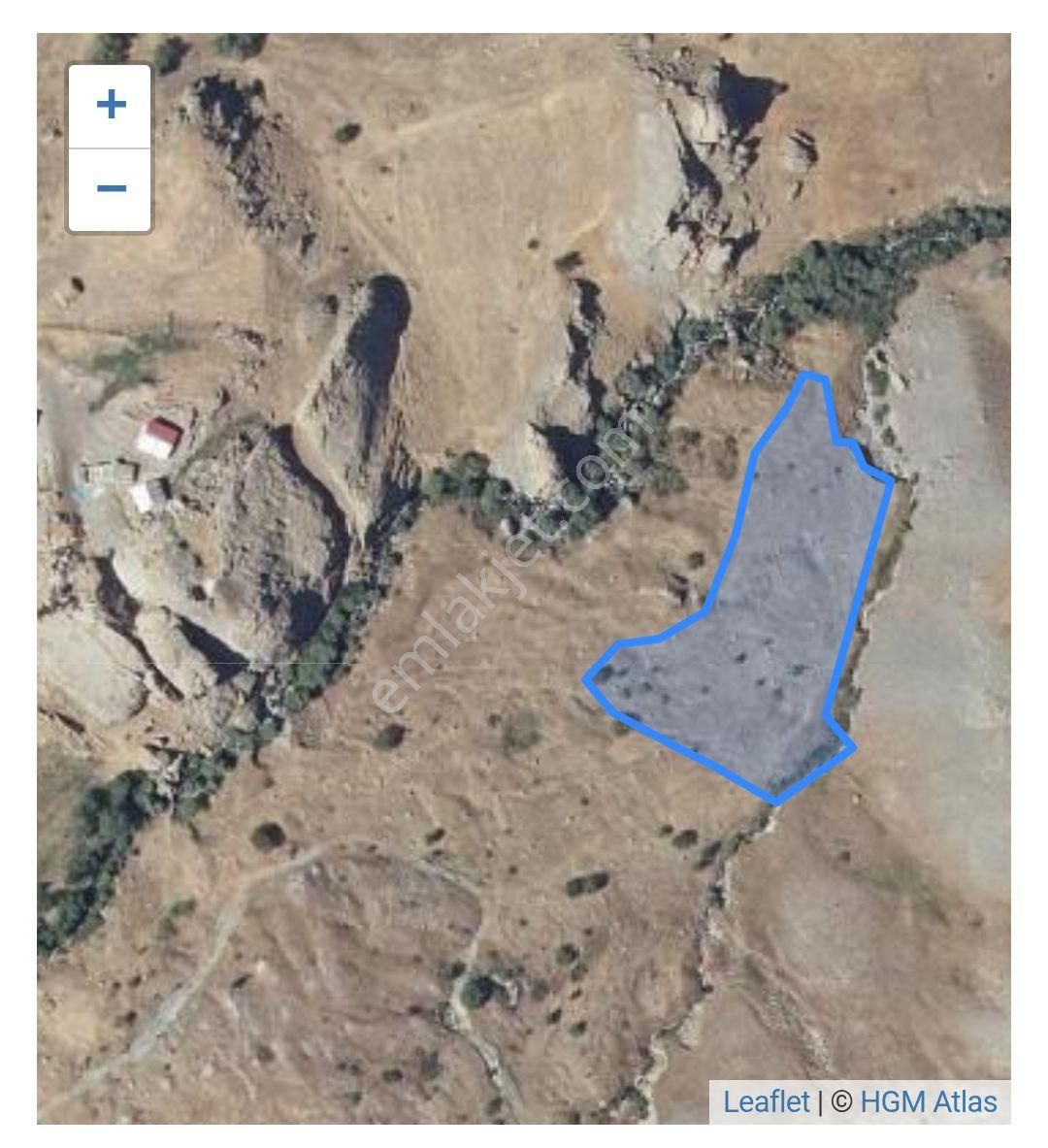Zoom in on the map
Viewport: 1048px width, 1148px height.
coord(111,106)
